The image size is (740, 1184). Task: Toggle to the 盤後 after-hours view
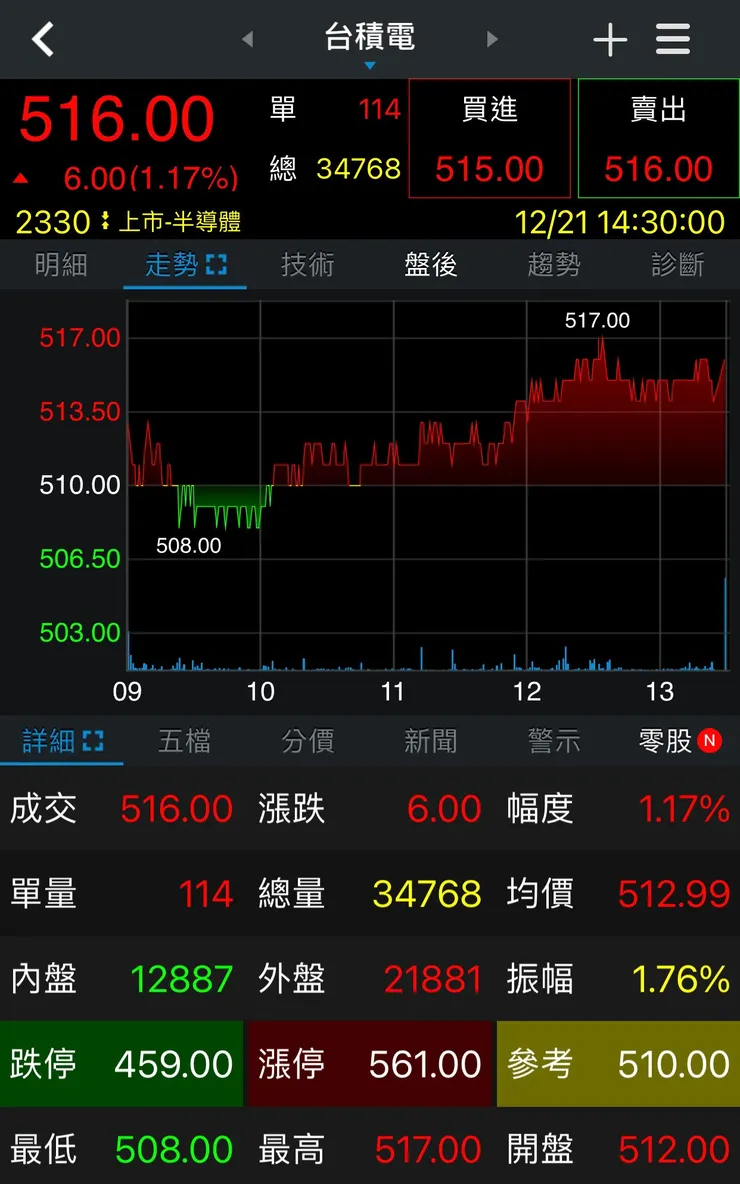[430, 266]
